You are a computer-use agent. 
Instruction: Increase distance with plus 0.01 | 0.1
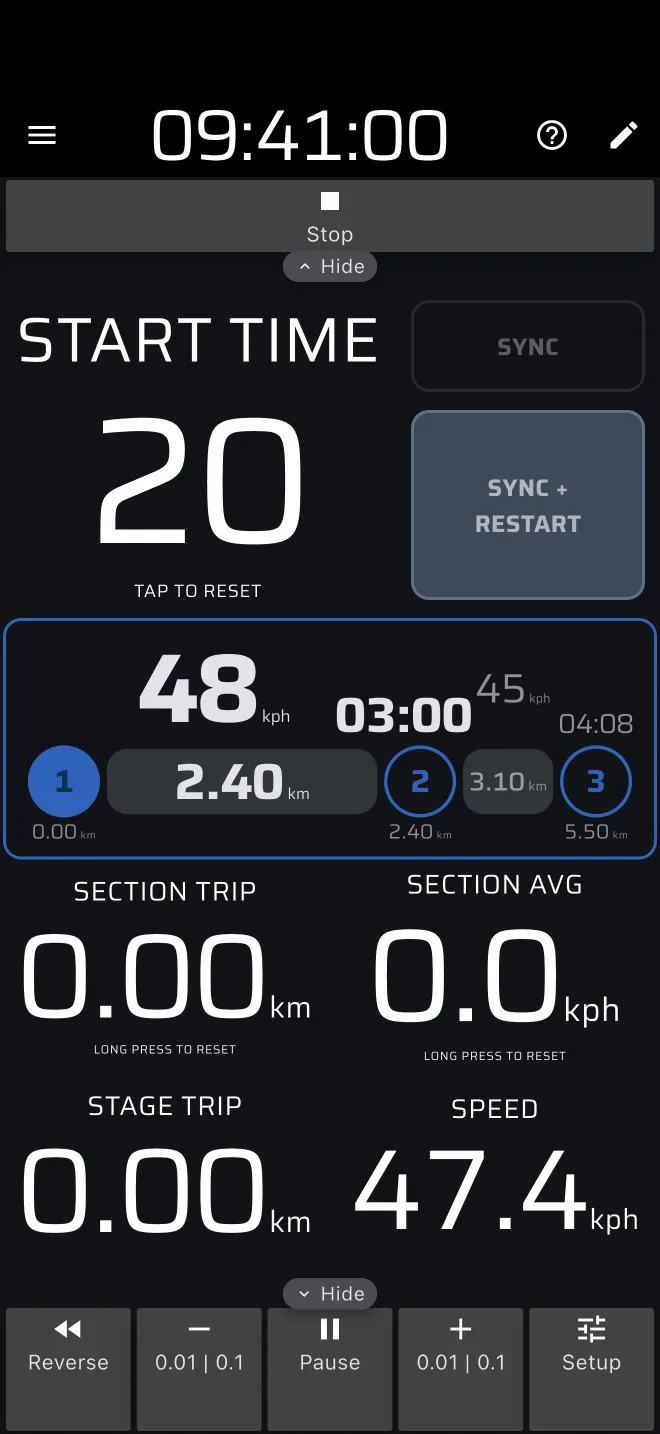click(x=461, y=1369)
